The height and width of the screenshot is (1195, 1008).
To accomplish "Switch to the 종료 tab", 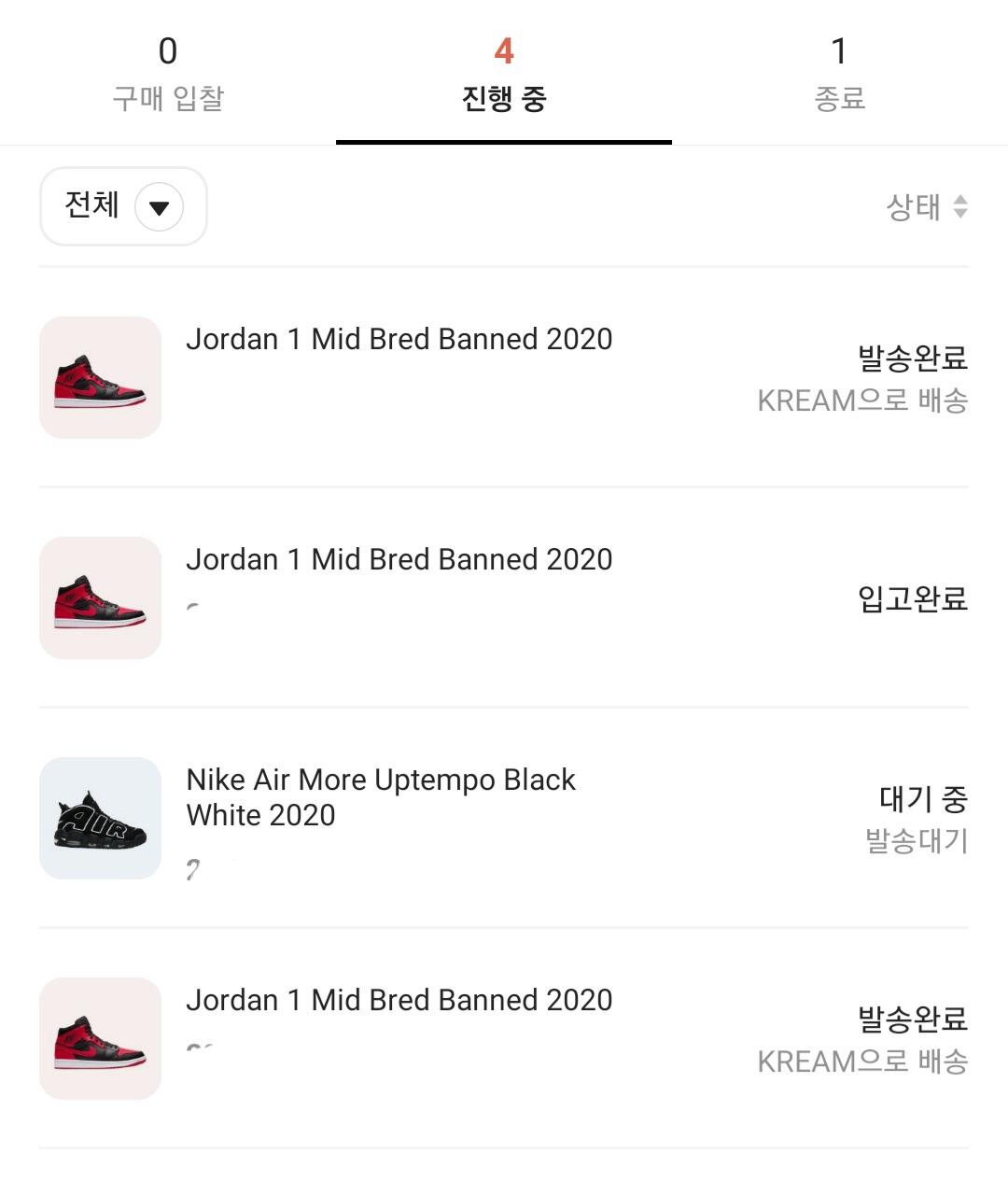I will (x=839, y=73).
